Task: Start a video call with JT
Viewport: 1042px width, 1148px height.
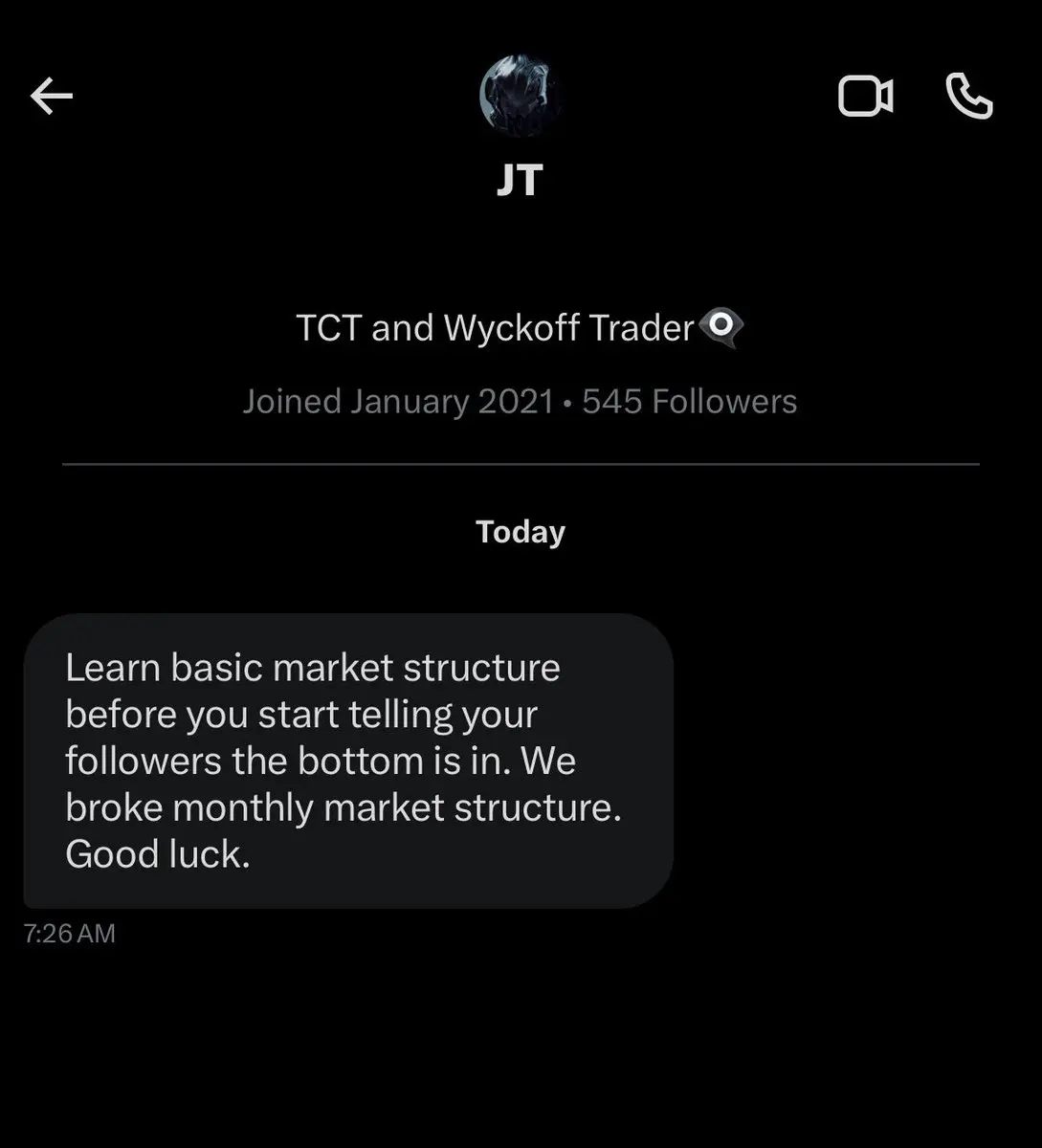Action: [x=865, y=97]
